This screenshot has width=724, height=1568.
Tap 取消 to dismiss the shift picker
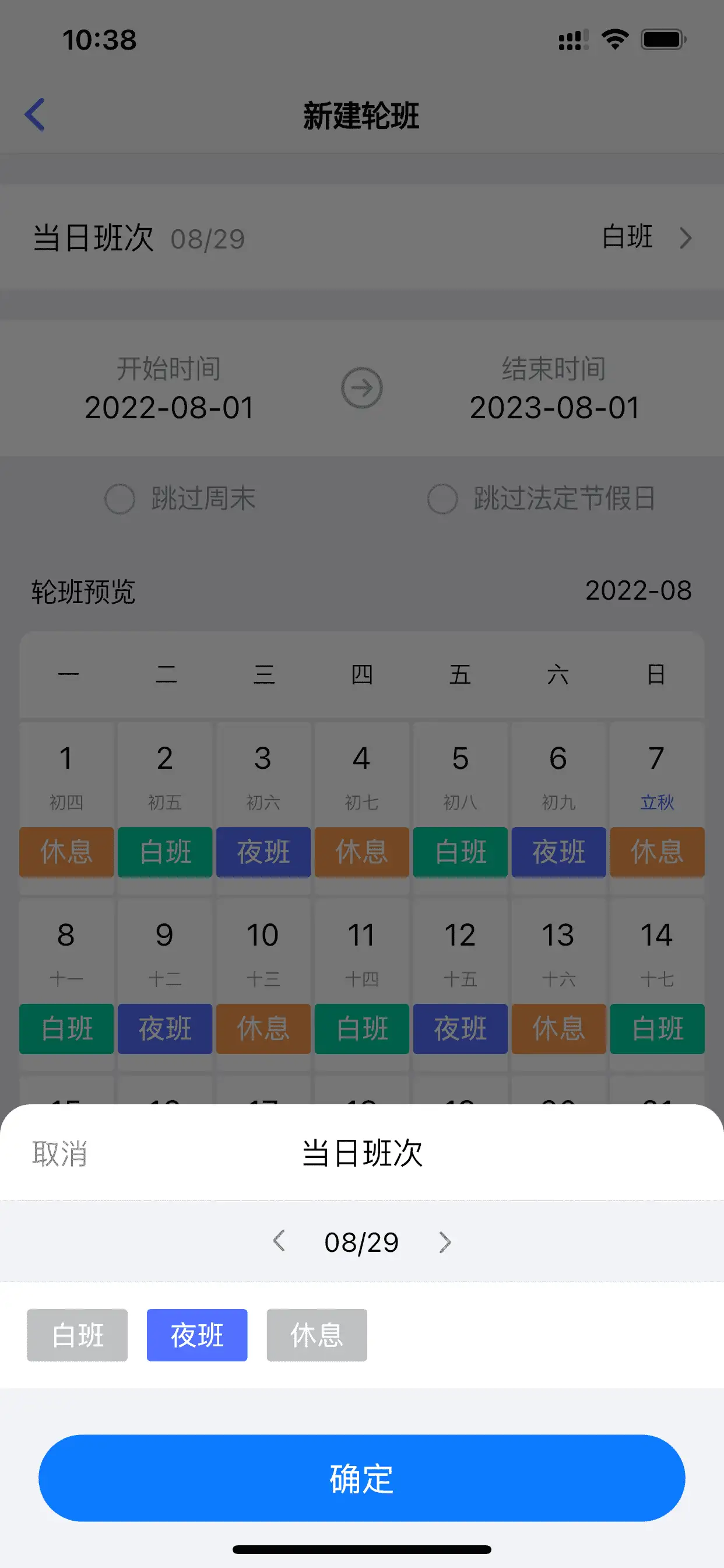pos(59,1153)
